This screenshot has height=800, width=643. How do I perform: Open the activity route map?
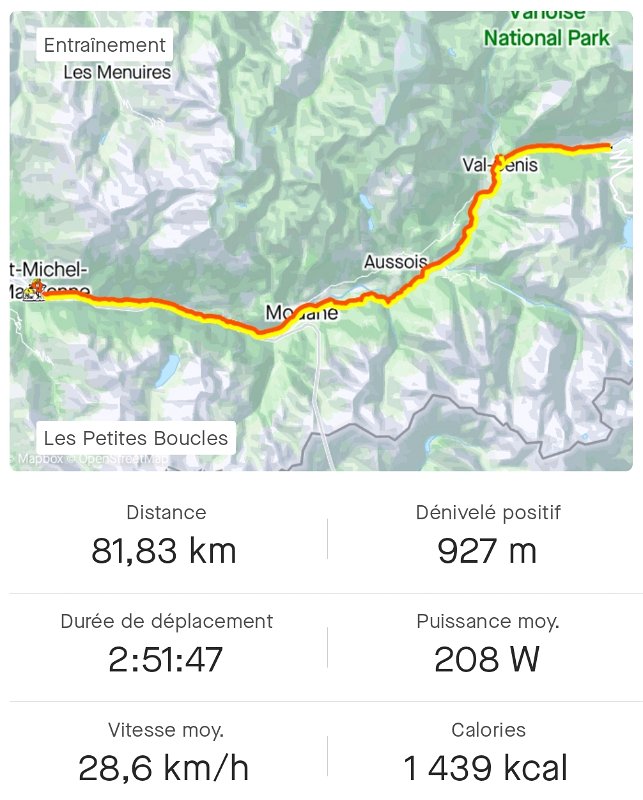pyautogui.click(x=321, y=240)
